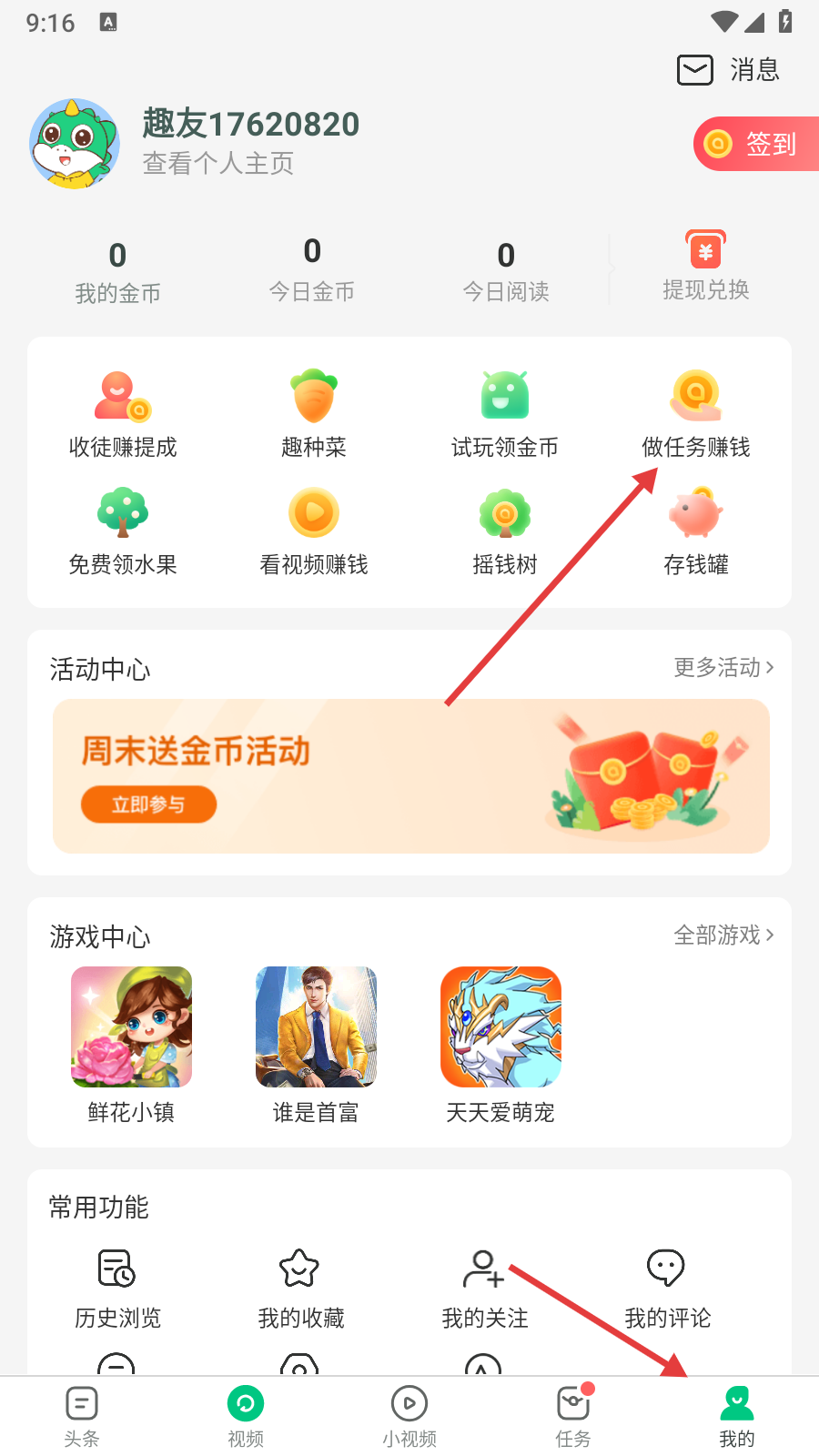819x1456 pixels.
Task: Open 存钱罐
Action: [696, 531]
